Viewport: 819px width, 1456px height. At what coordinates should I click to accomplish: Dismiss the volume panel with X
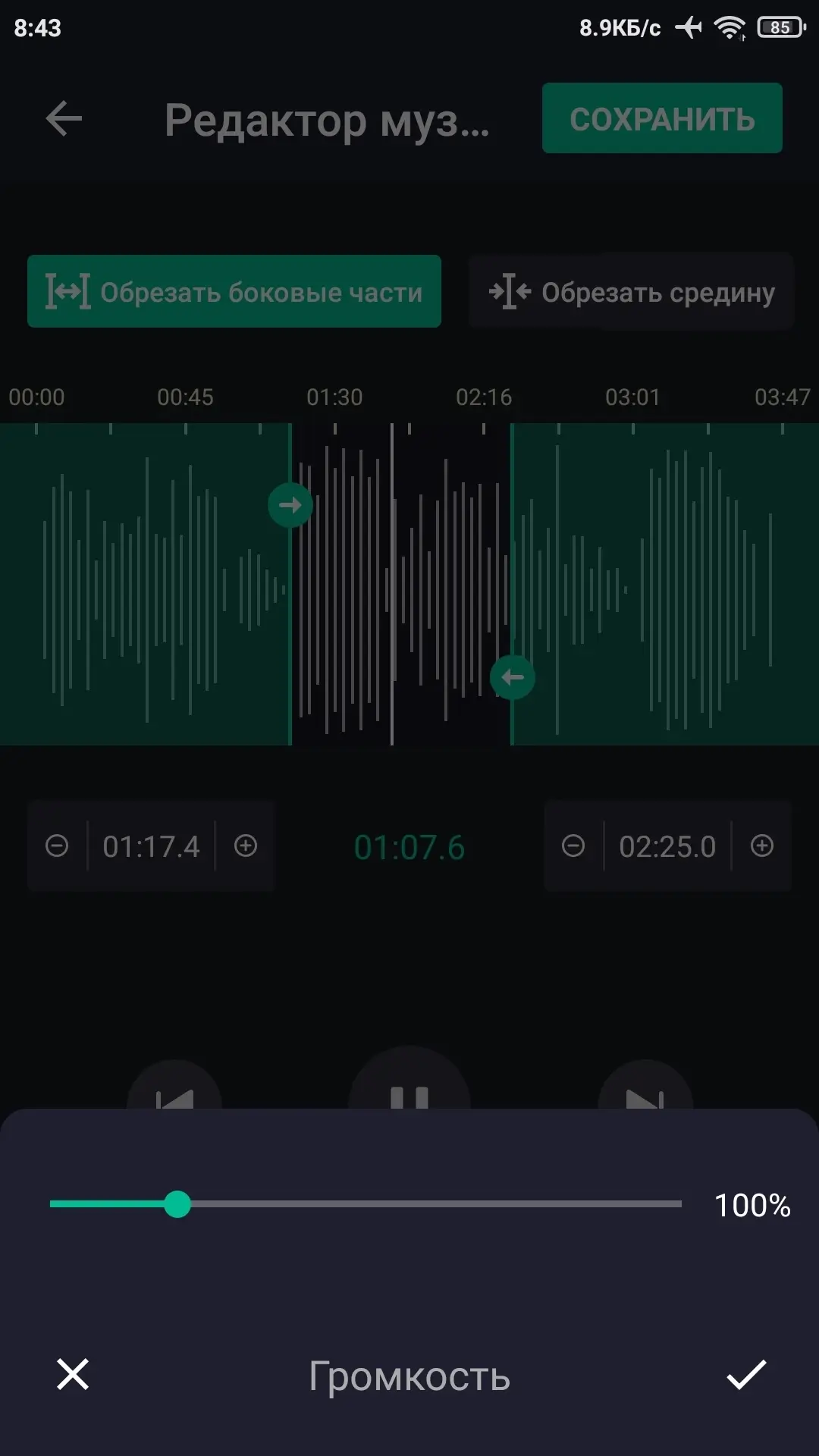pos(73,1374)
